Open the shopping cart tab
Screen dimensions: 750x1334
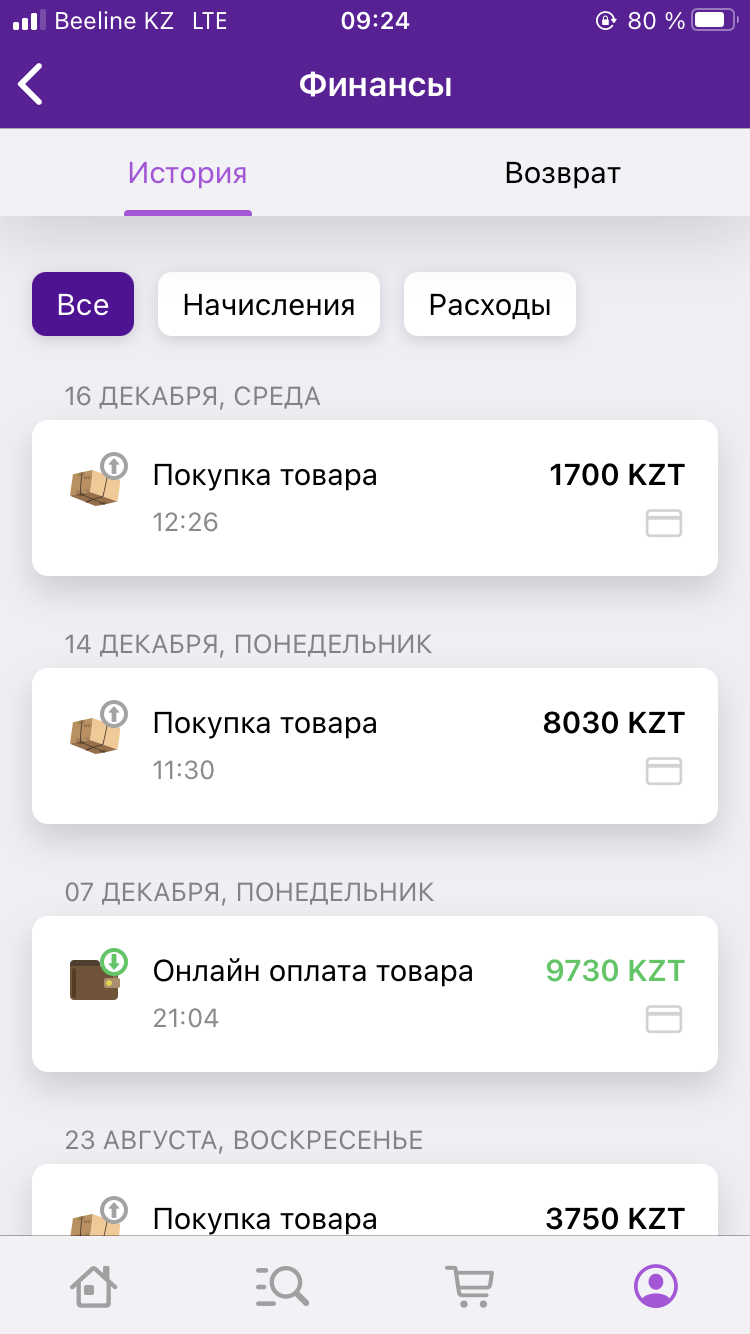point(469,1286)
